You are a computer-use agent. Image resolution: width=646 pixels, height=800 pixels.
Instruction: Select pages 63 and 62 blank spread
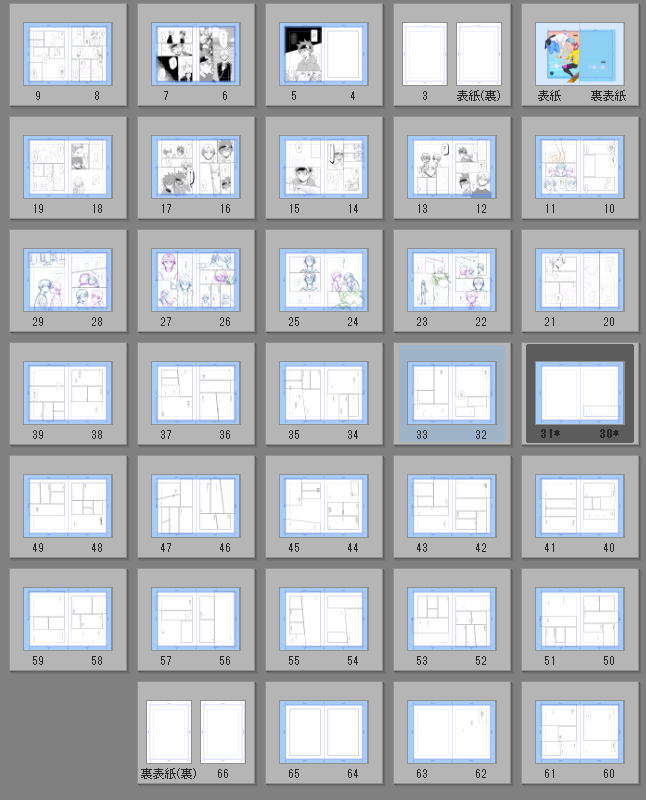click(452, 731)
